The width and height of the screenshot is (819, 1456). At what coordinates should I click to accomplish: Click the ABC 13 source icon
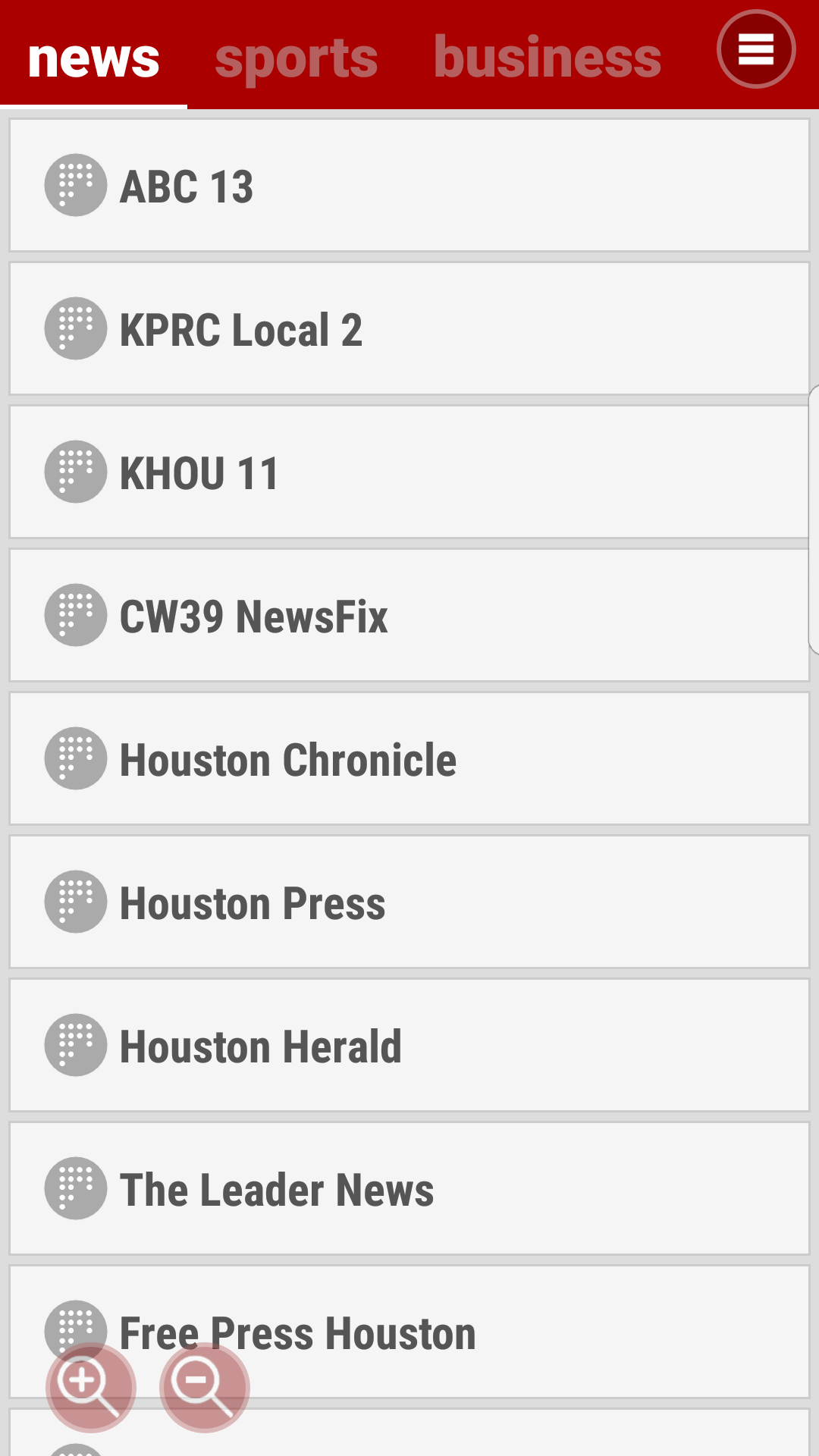[75, 185]
